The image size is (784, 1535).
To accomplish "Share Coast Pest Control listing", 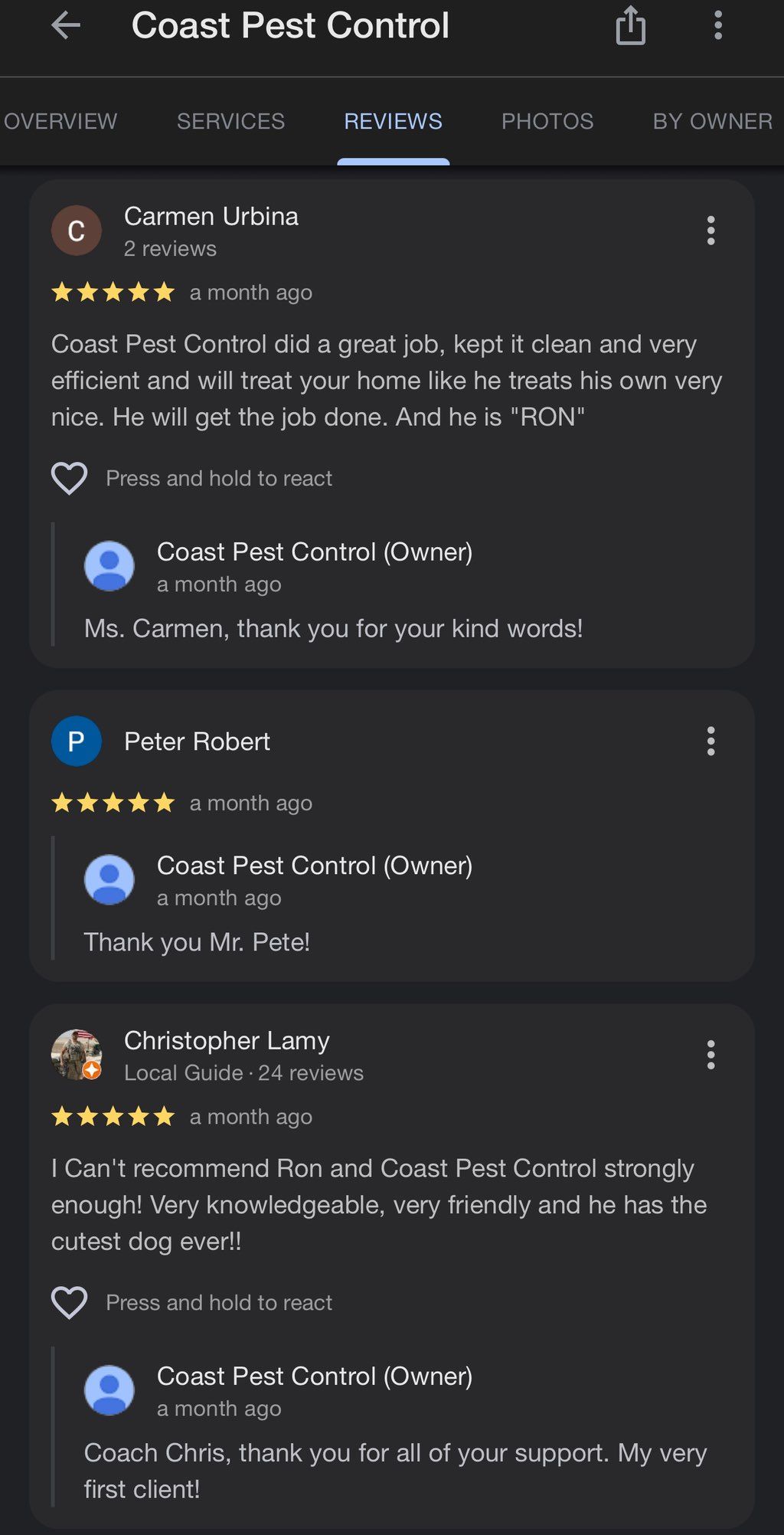I will click(631, 26).
